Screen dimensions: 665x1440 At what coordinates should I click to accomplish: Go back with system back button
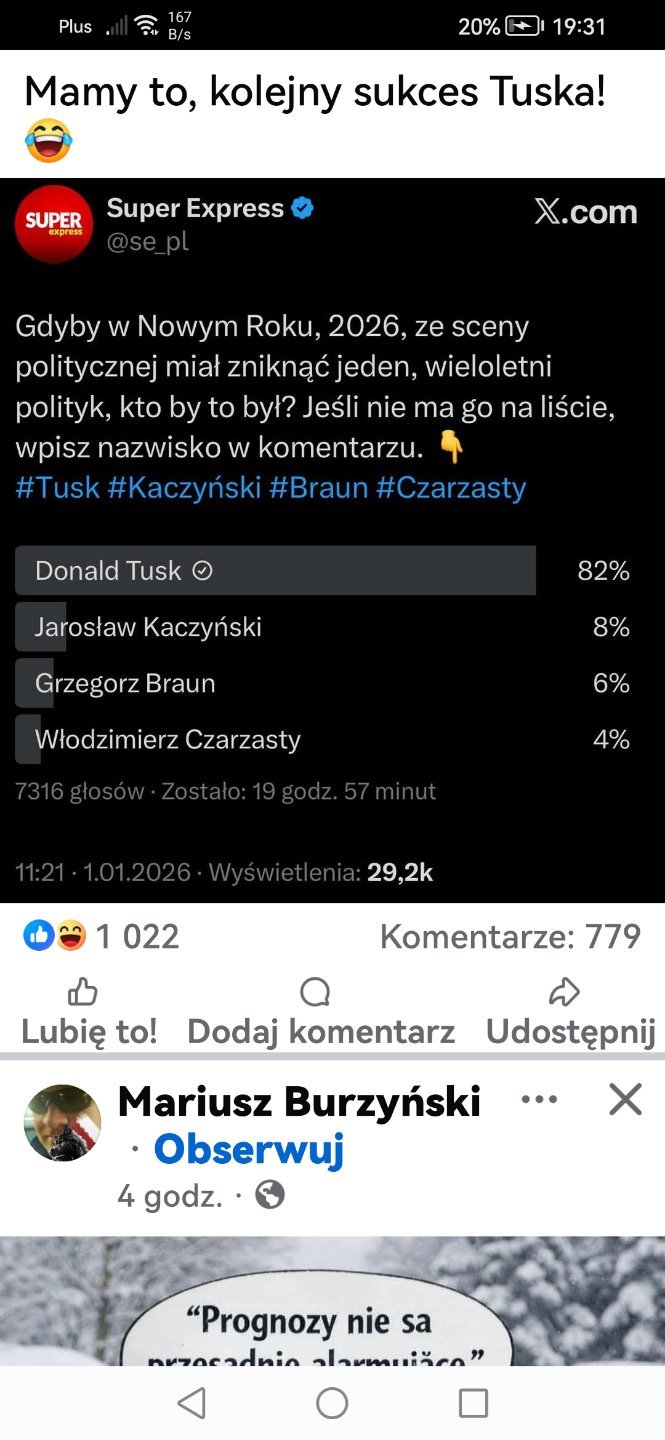point(191,1403)
